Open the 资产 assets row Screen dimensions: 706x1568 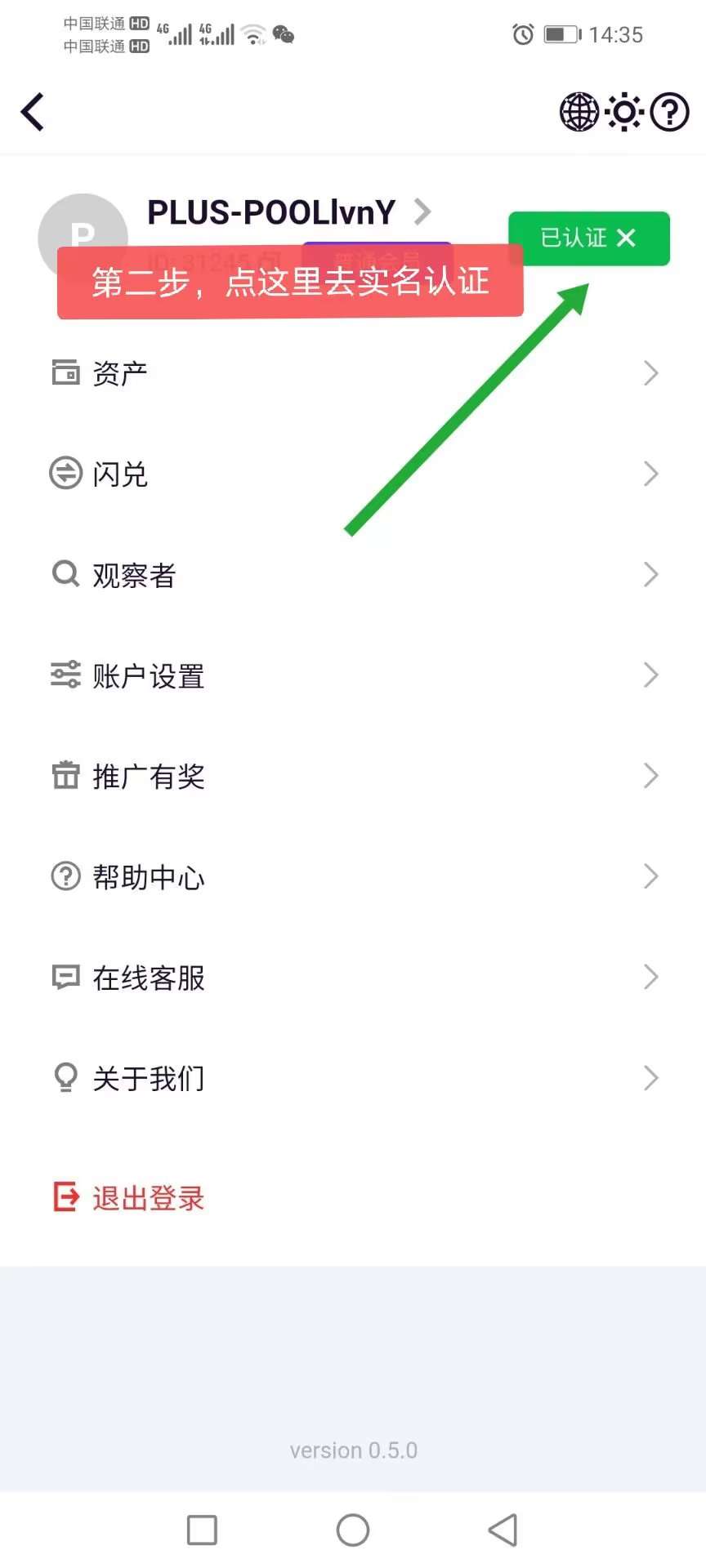(x=353, y=373)
